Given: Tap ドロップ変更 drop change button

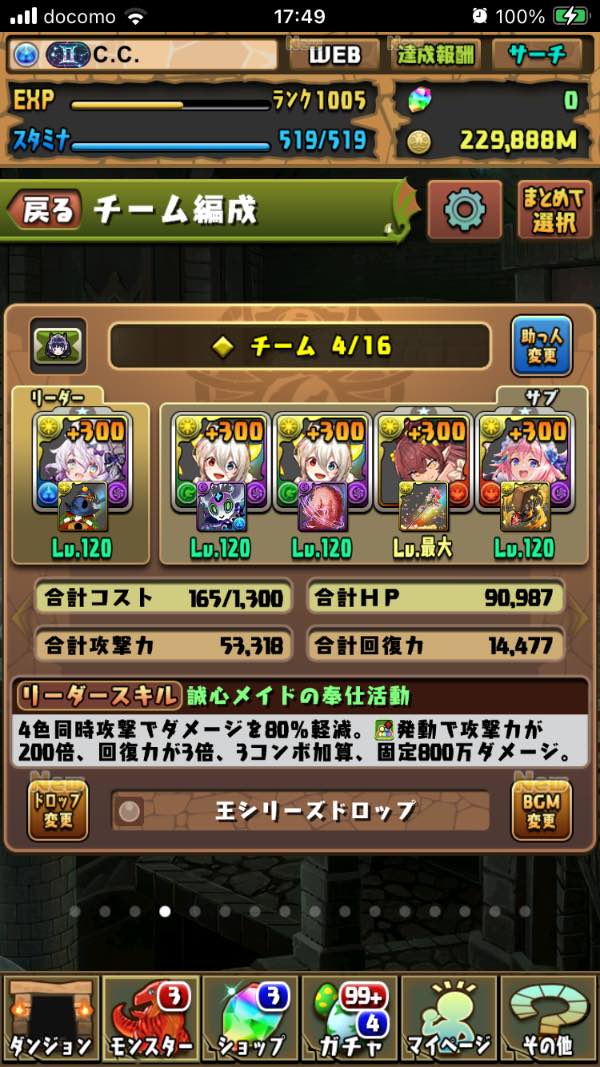Looking at the screenshot, I should click(58, 811).
